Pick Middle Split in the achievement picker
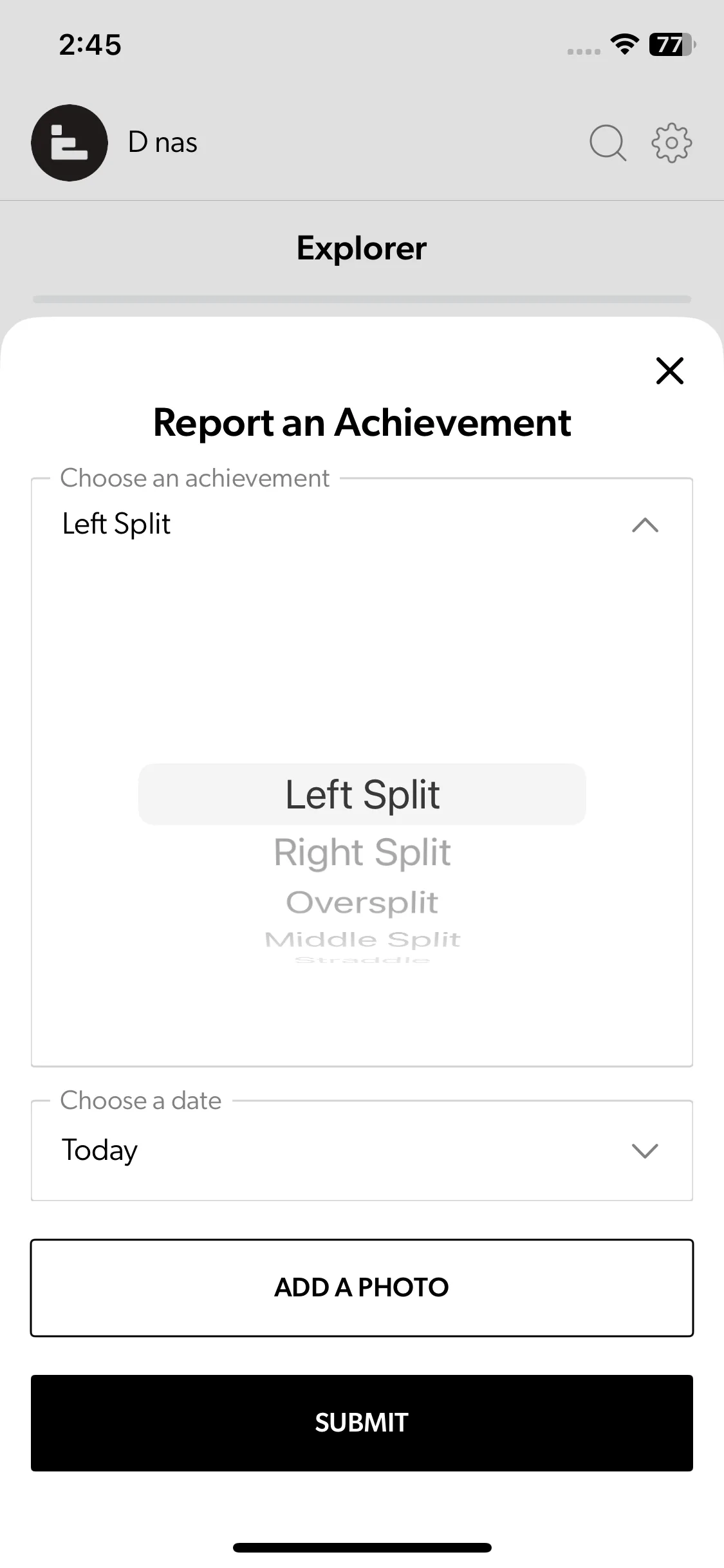This screenshot has width=724, height=1568. click(x=362, y=939)
